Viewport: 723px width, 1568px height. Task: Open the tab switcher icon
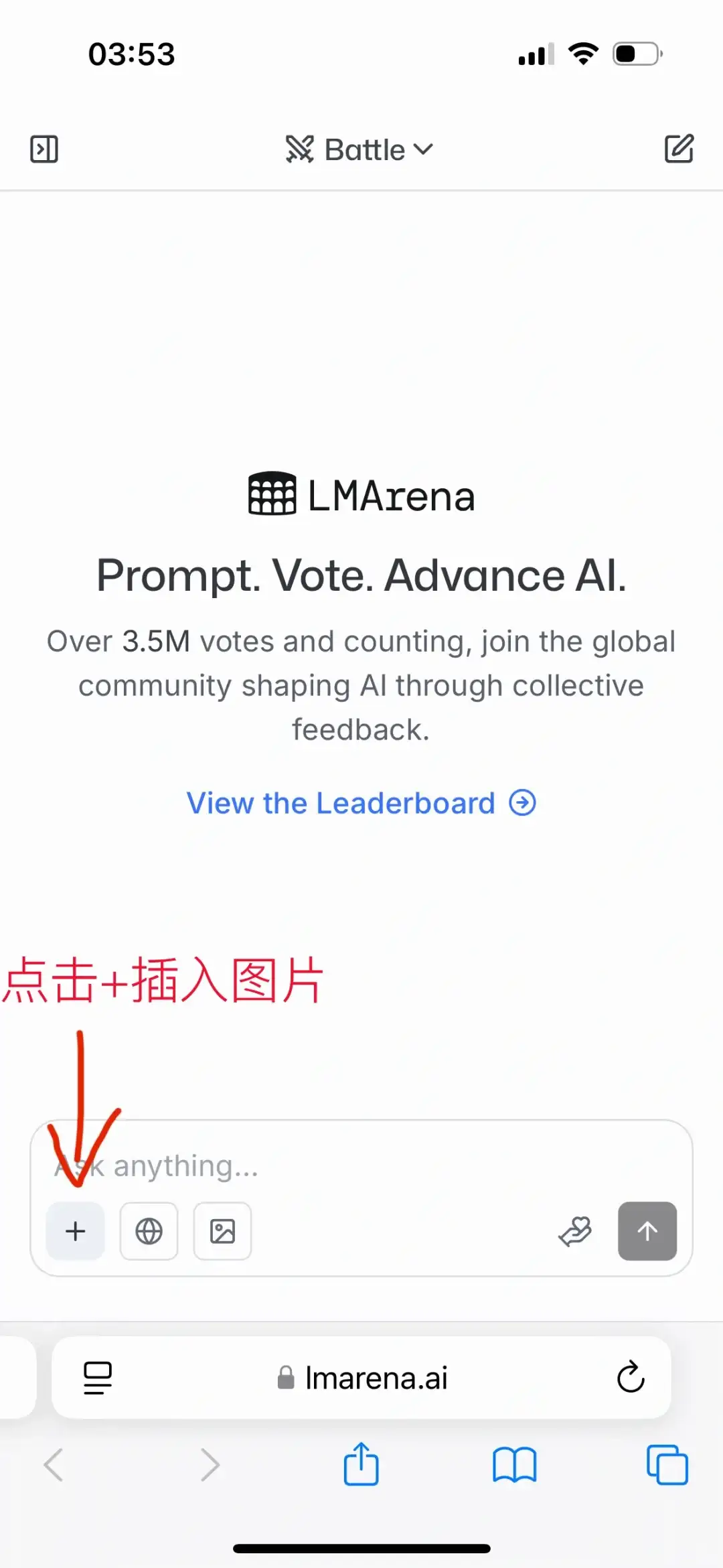coord(668,1465)
